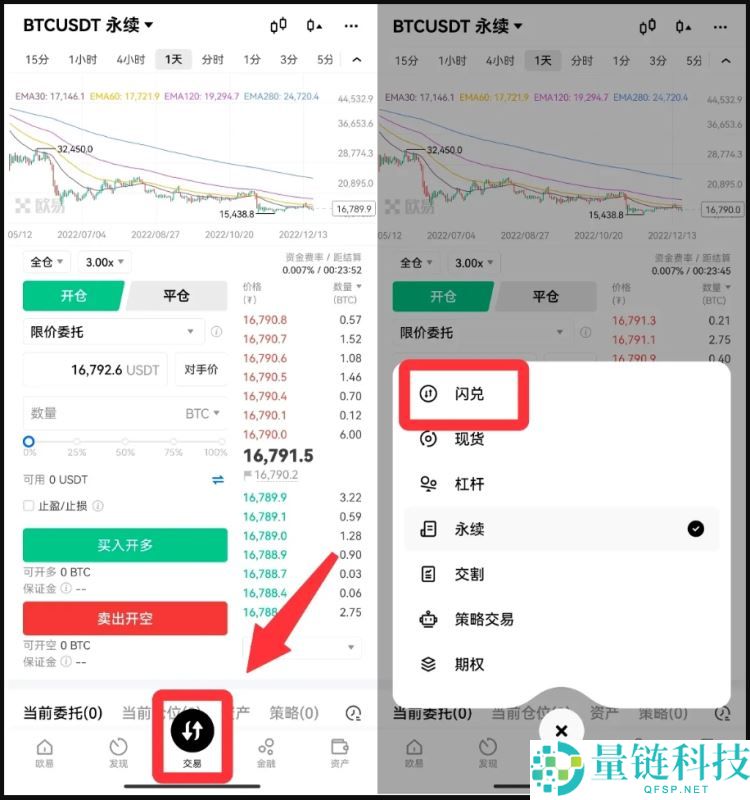
Task: Tap the 资产 assets icon in bottom bar
Action: click(337, 750)
